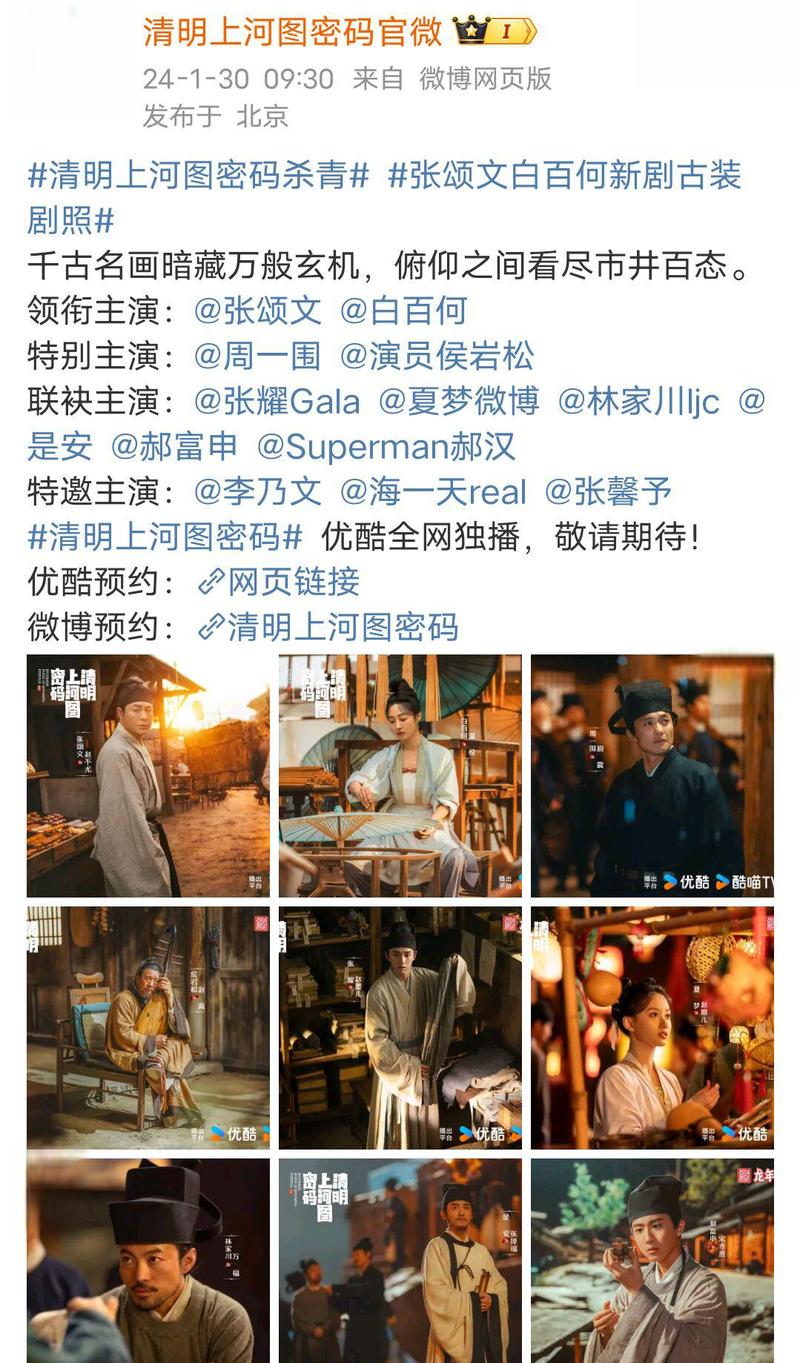The width and height of the screenshot is (800, 1363).
Task: Tap the @Superman郝汉 mention
Action: 386,447
